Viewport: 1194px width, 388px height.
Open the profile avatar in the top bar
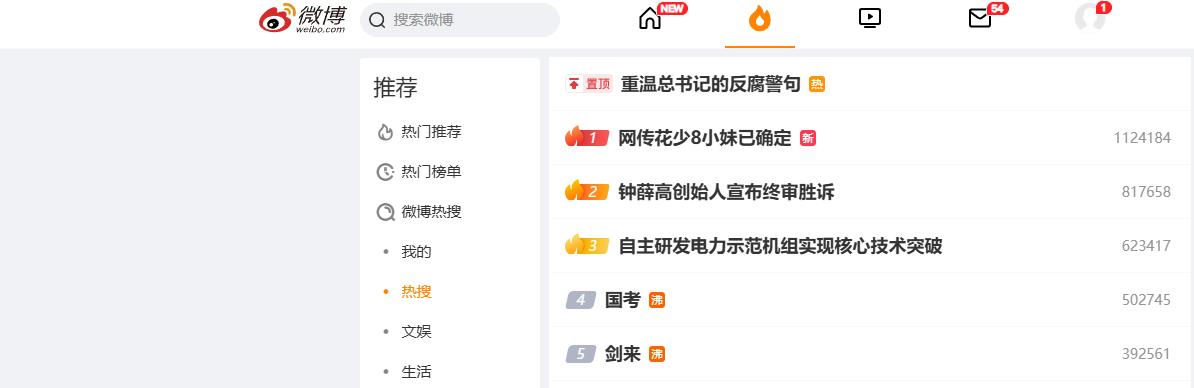[x=1090, y=18]
